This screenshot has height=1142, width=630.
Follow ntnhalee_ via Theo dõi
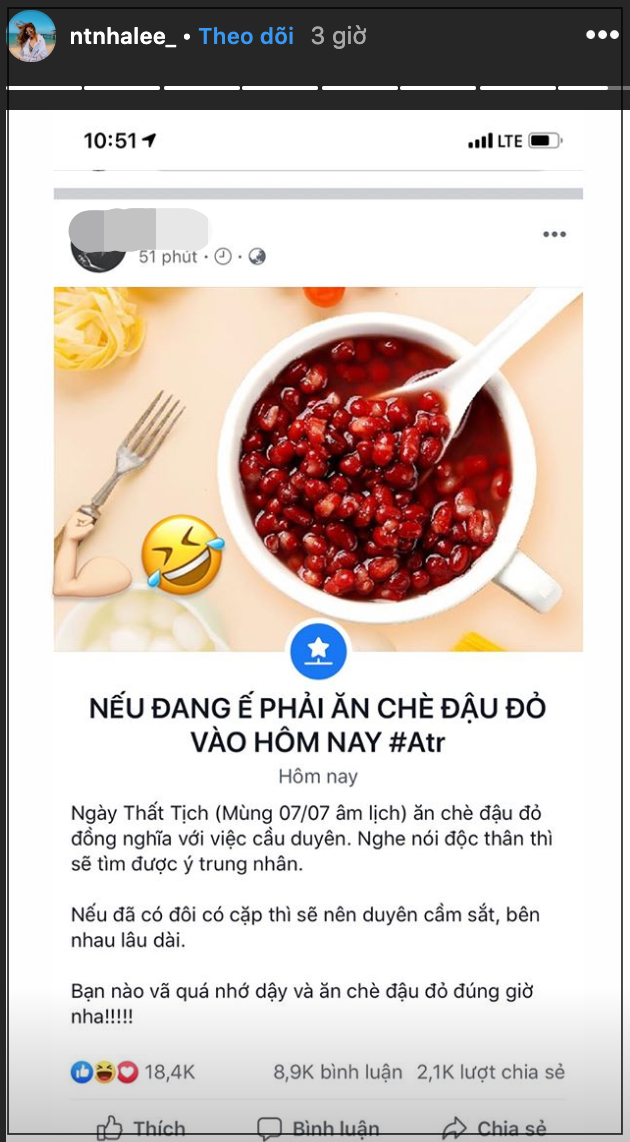click(x=246, y=36)
